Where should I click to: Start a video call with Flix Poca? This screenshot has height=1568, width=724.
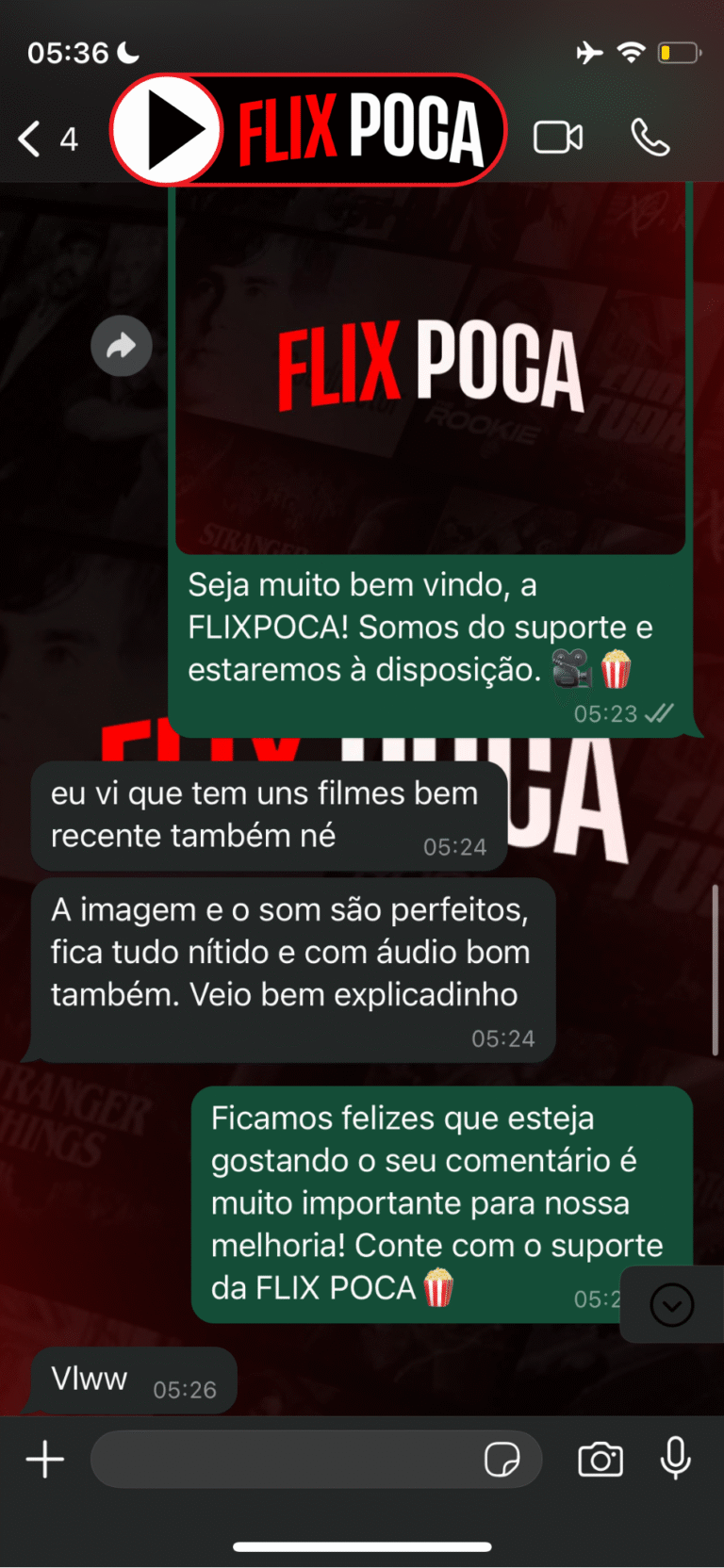tap(558, 138)
